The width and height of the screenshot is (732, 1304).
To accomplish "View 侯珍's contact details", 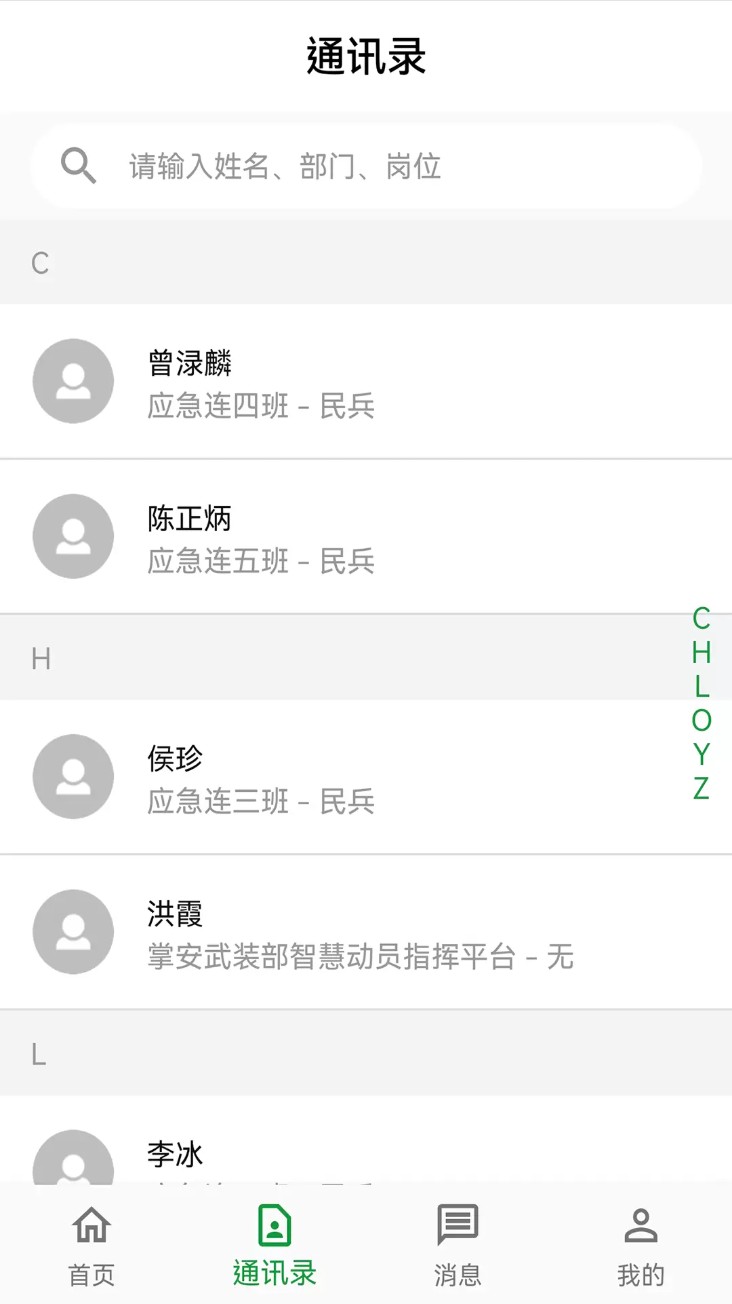I will click(x=366, y=777).
